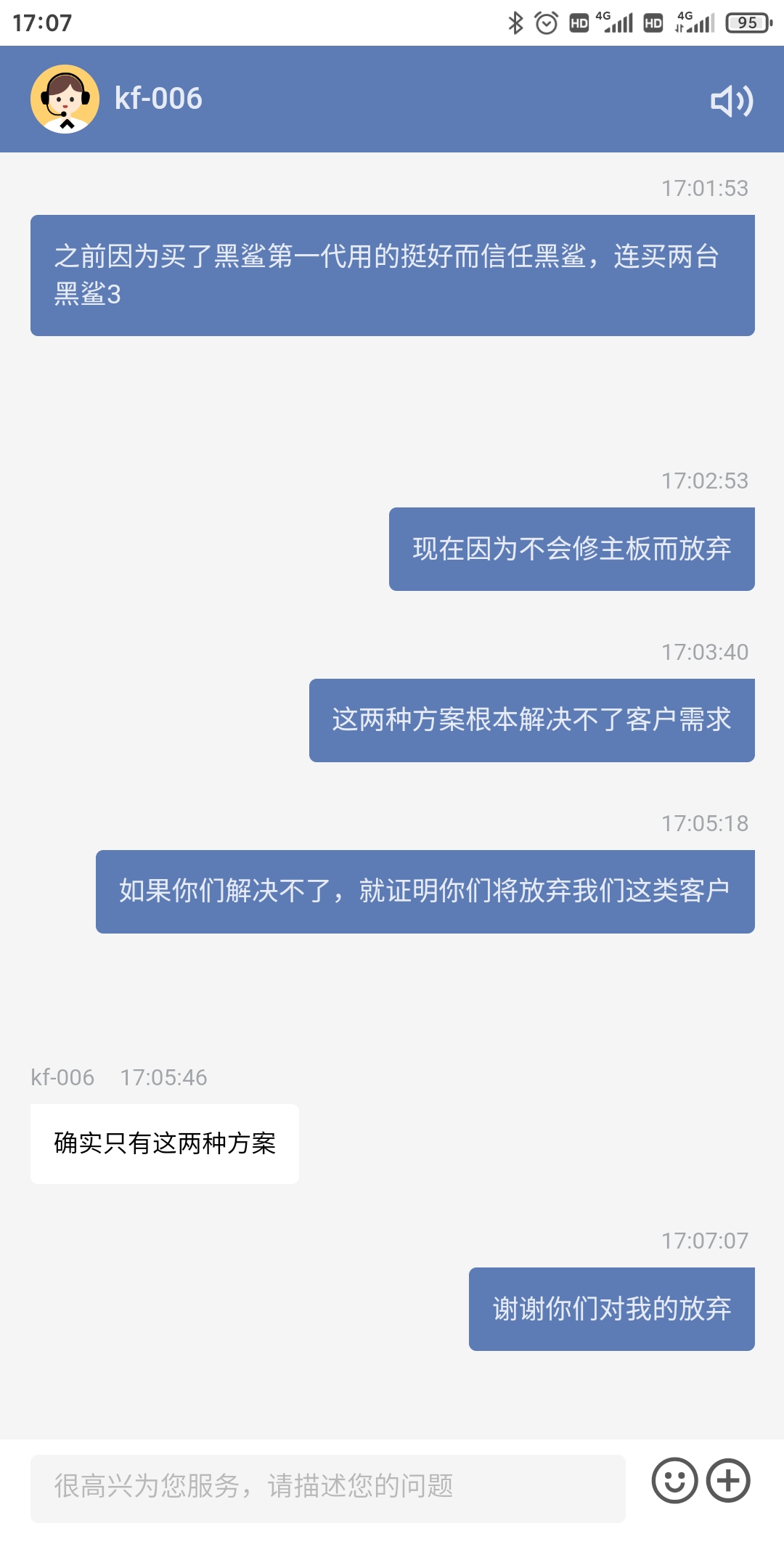Screen dimensions: 784x1568
Task: Open the emoji picker
Action: point(674,1480)
